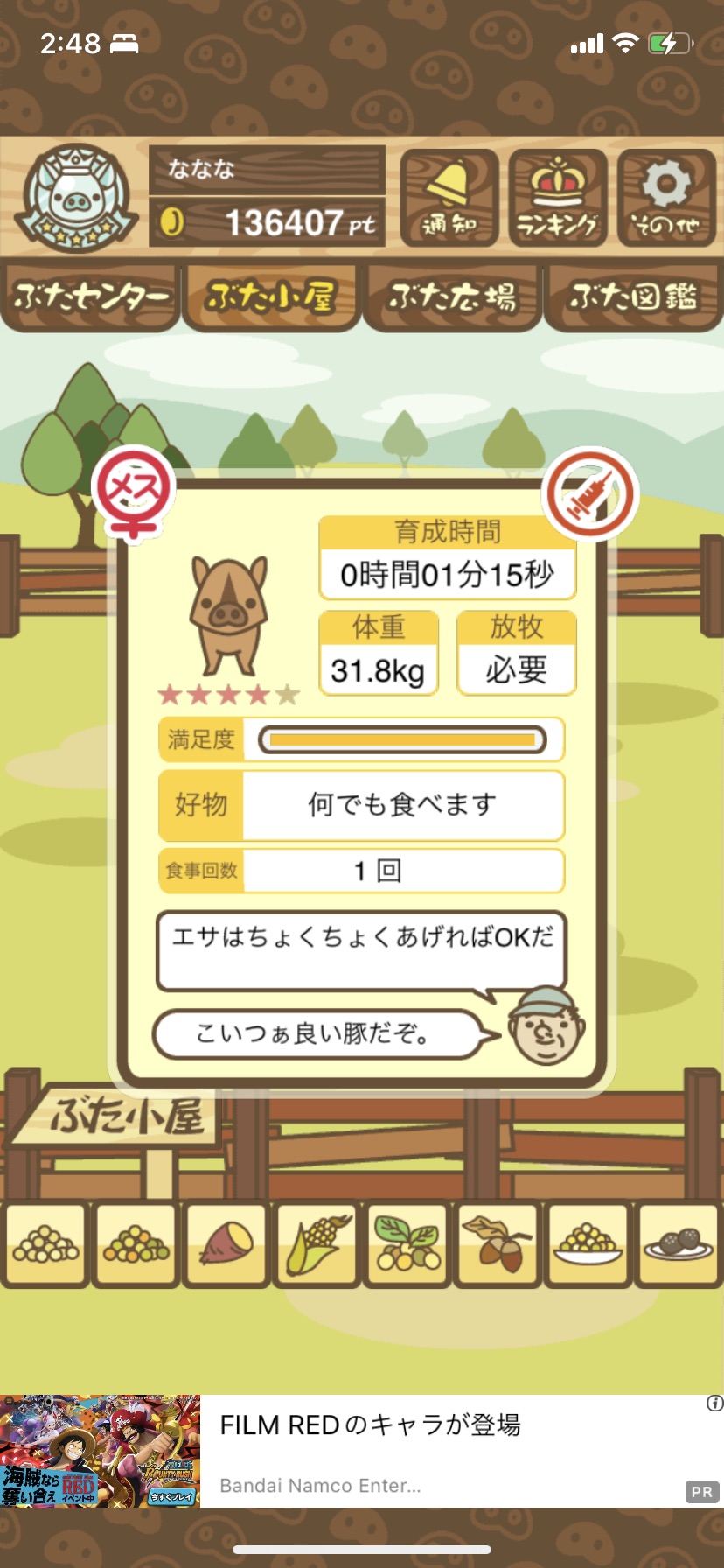Open その他 settings gear

(666, 198)
